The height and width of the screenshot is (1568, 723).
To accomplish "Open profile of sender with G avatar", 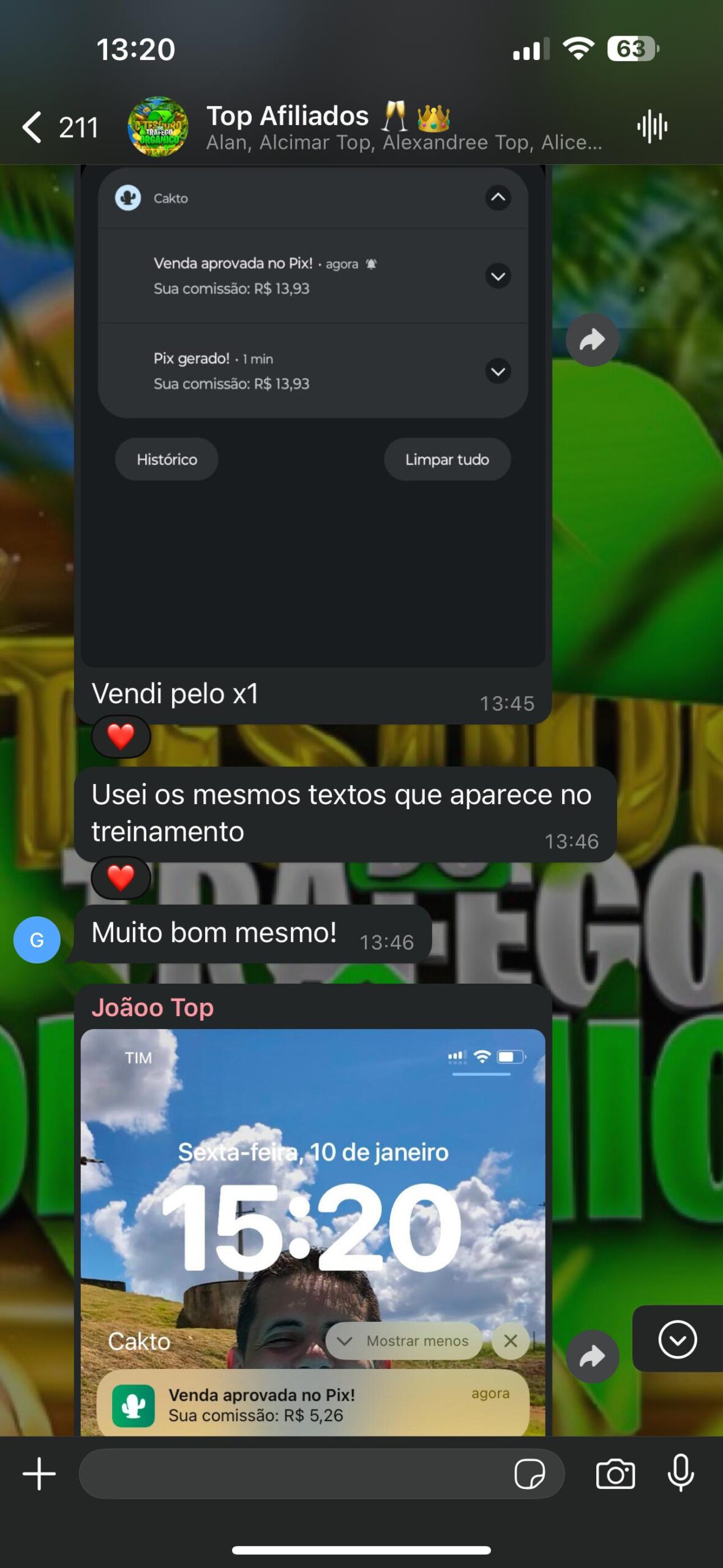I will (37, 940).
